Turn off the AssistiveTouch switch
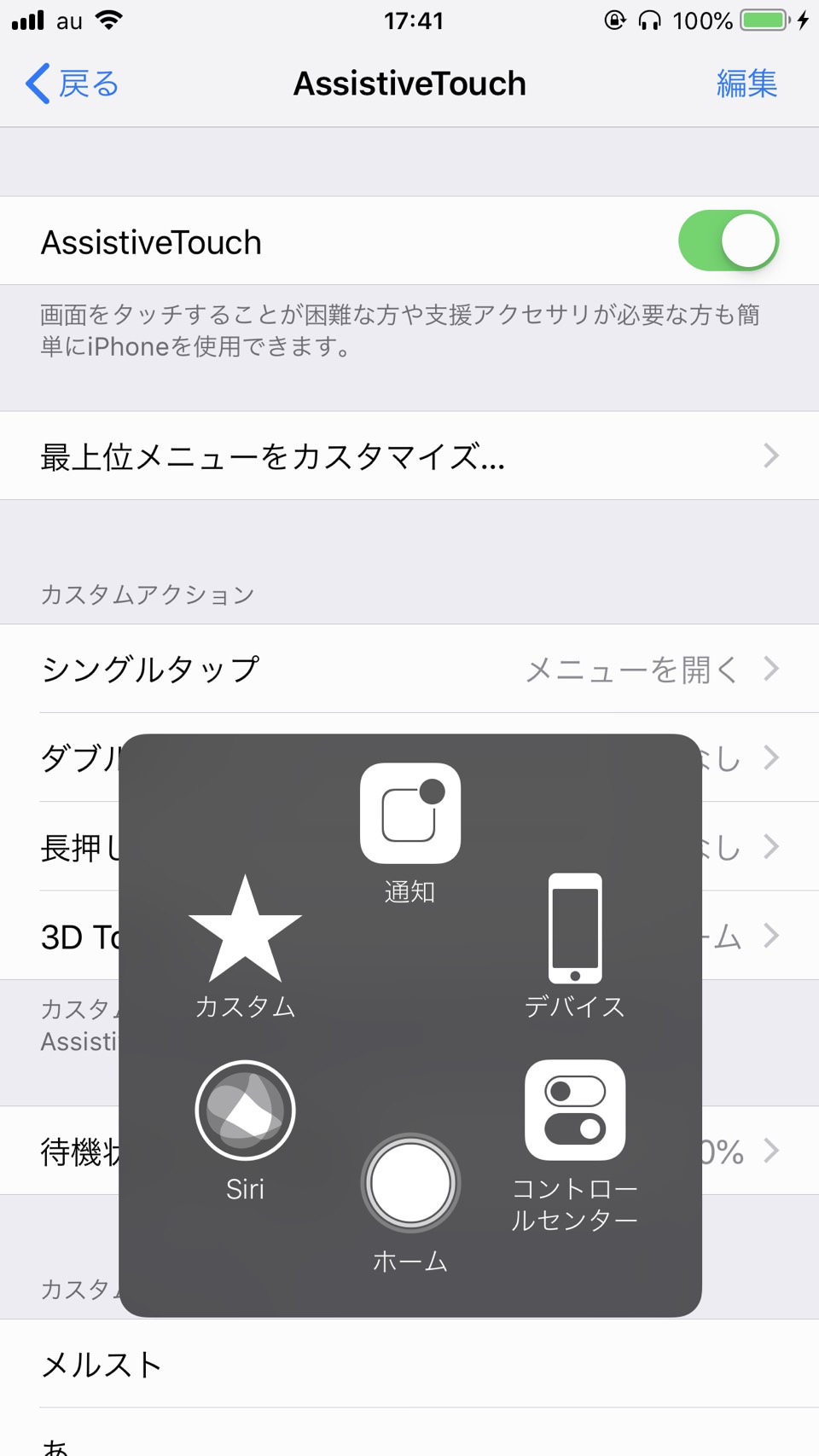This screenshot has height=1456, width=819. [728, 241]
